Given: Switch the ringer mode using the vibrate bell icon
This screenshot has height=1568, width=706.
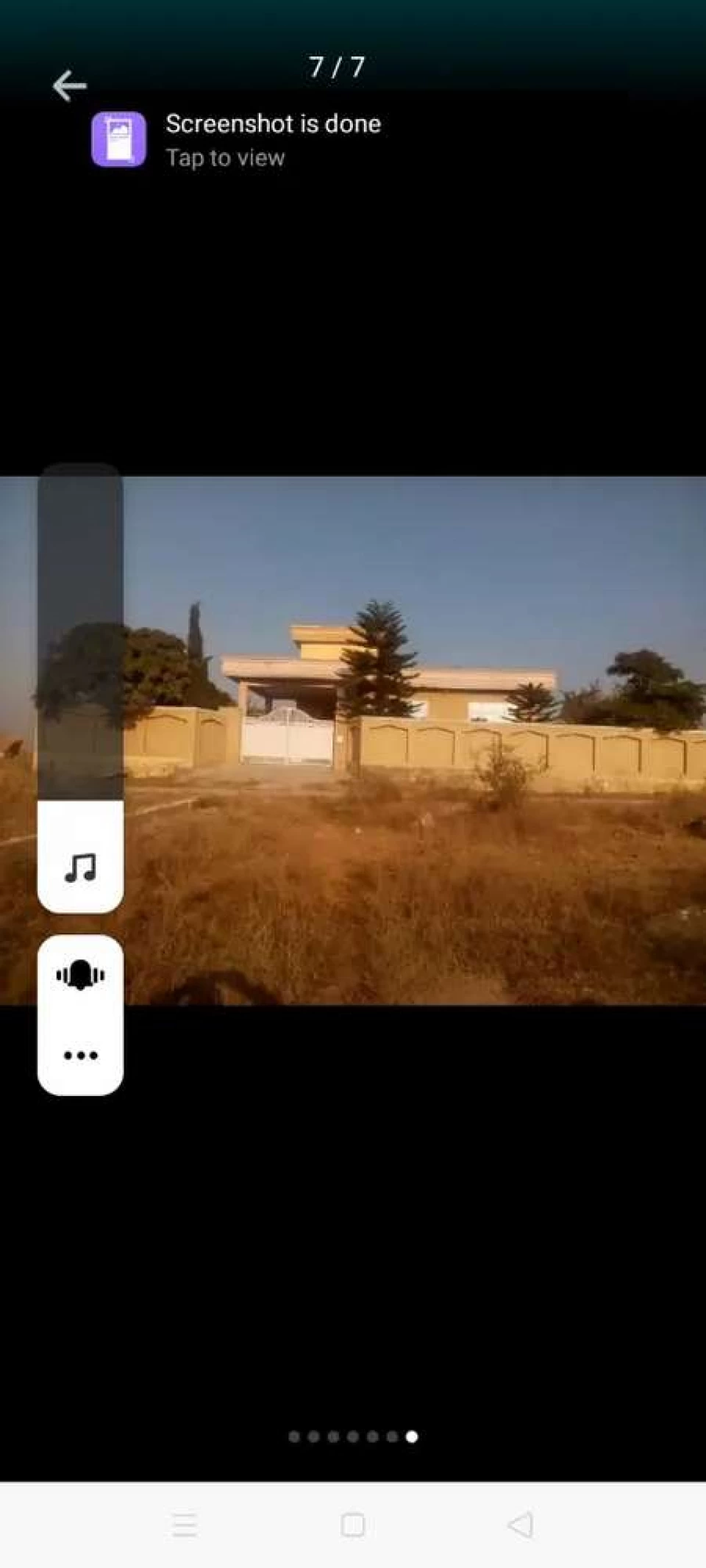Looking at the screenshot, I should click(80, 975).
